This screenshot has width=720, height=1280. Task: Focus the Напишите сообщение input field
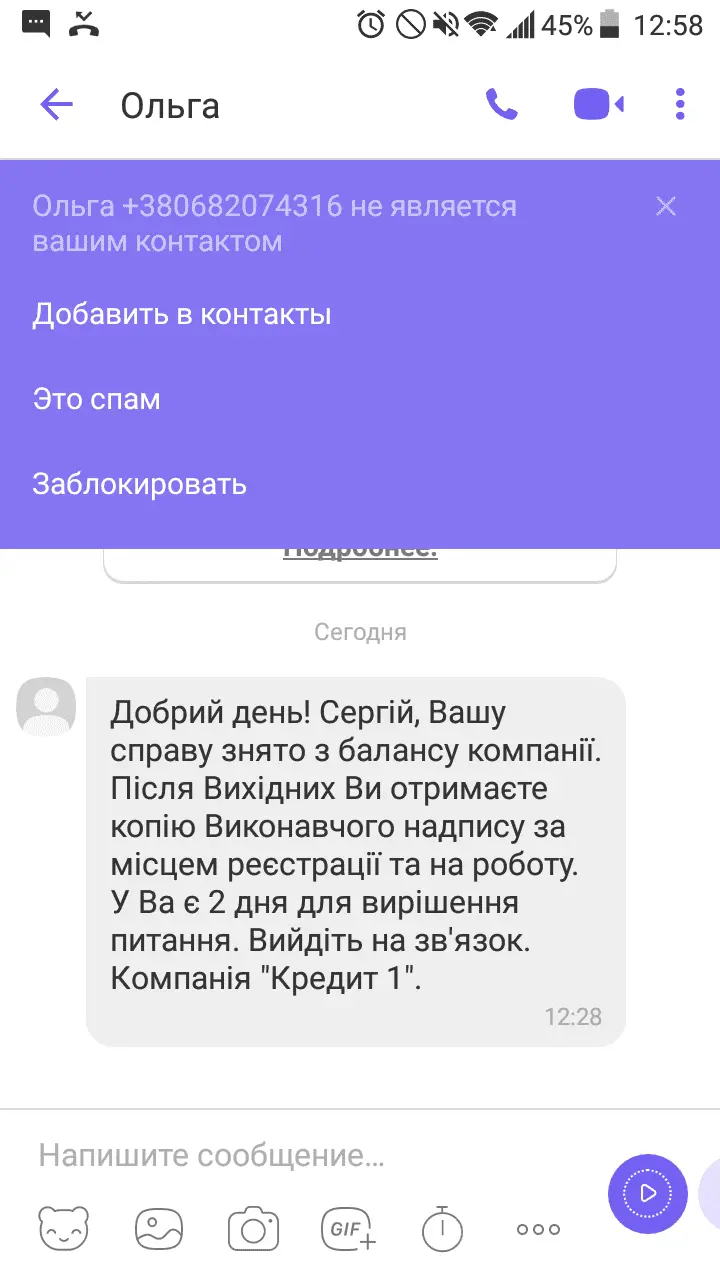[300, 1156]
